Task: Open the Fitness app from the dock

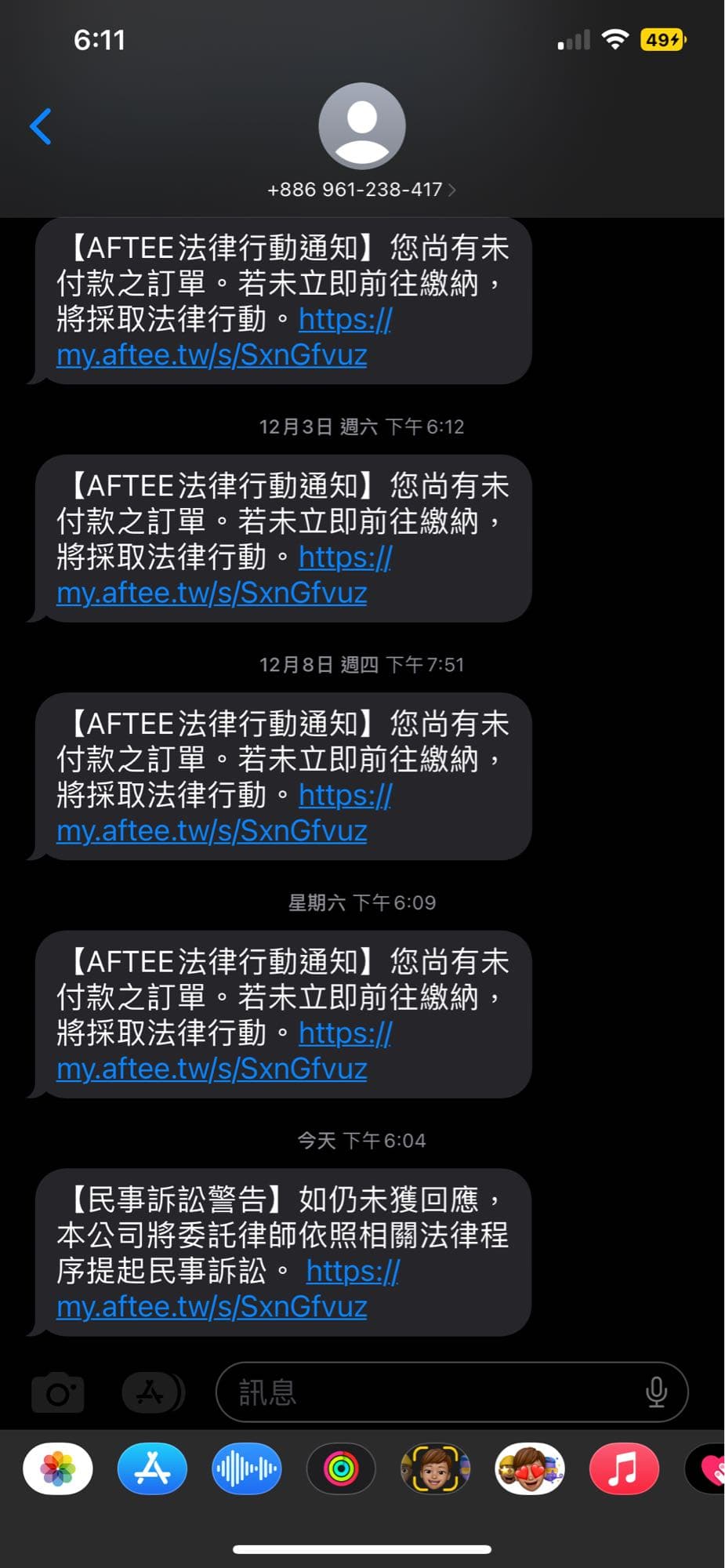Action: 341,1468
